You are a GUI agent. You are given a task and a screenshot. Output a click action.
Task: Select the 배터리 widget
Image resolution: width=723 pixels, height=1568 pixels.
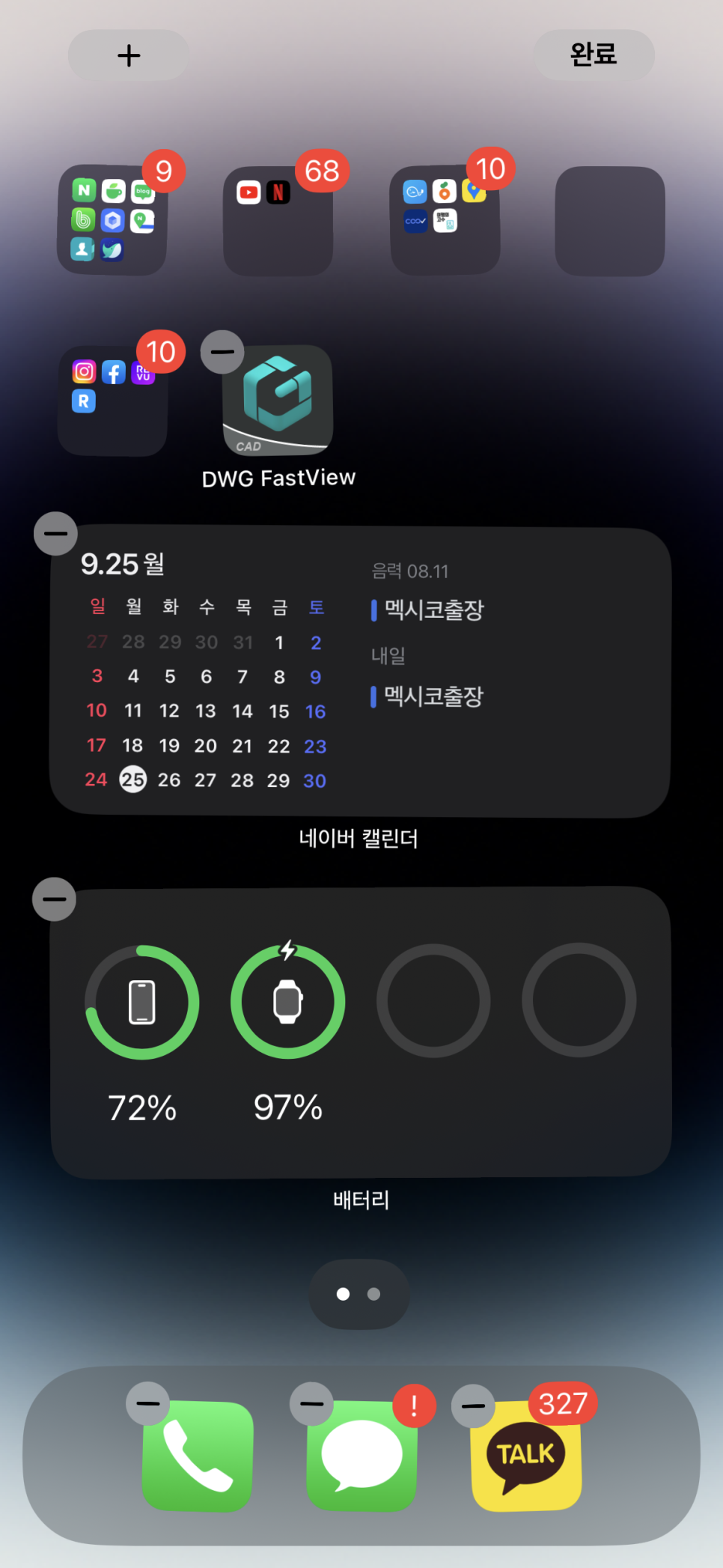(x=361, y=1032)
